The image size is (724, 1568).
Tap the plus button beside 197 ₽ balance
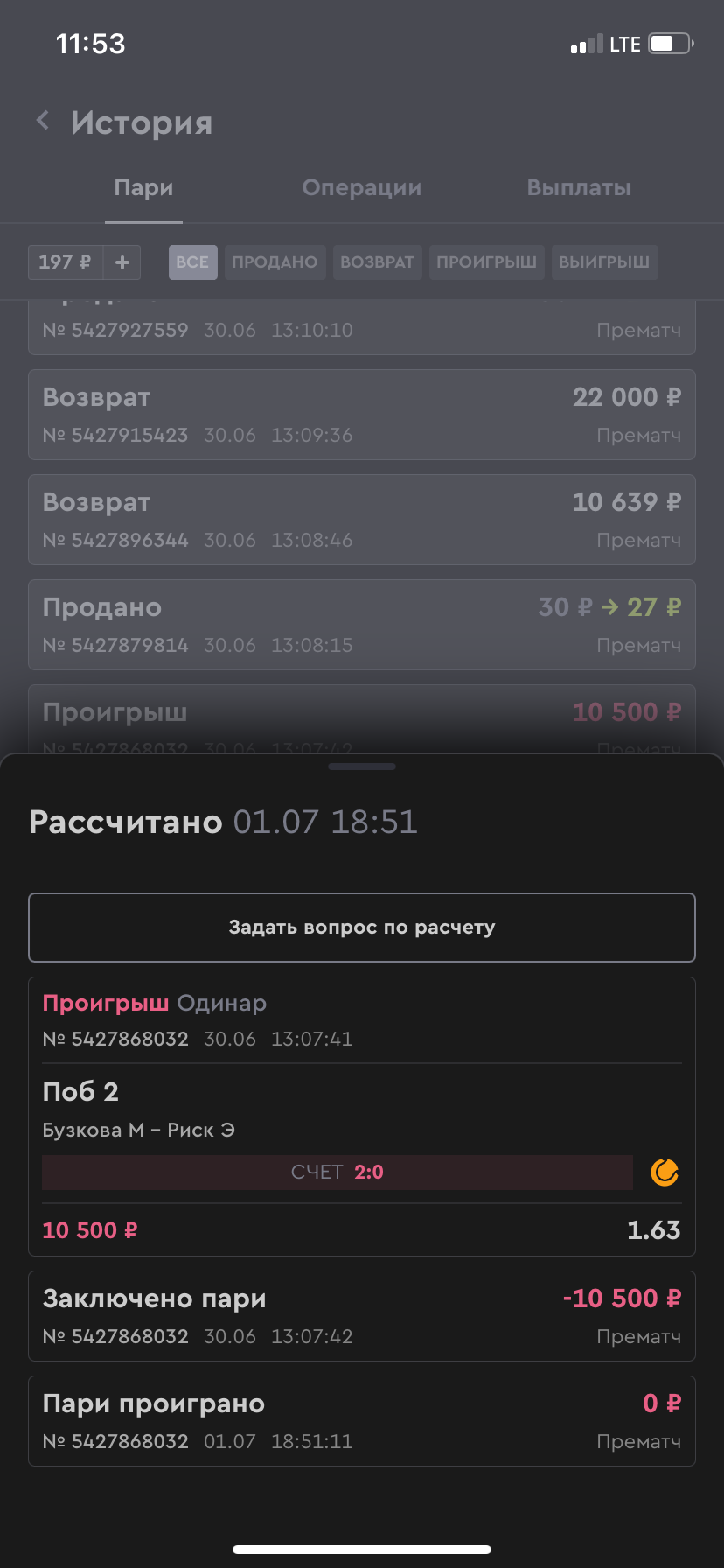[122, 262]
